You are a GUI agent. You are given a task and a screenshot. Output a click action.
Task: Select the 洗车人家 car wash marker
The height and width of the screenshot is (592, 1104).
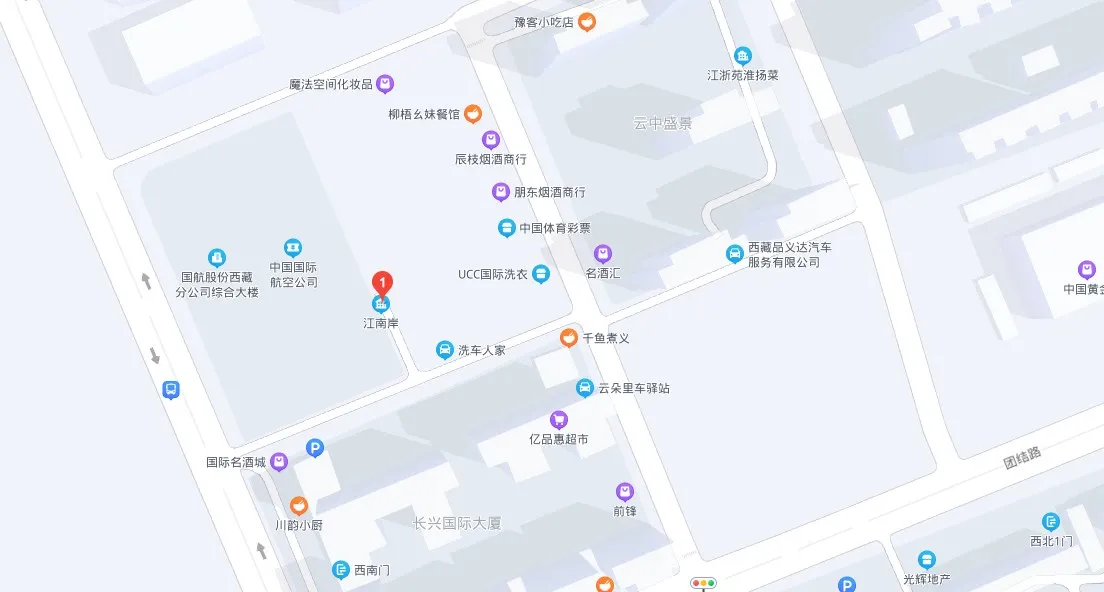click(444, 350)
